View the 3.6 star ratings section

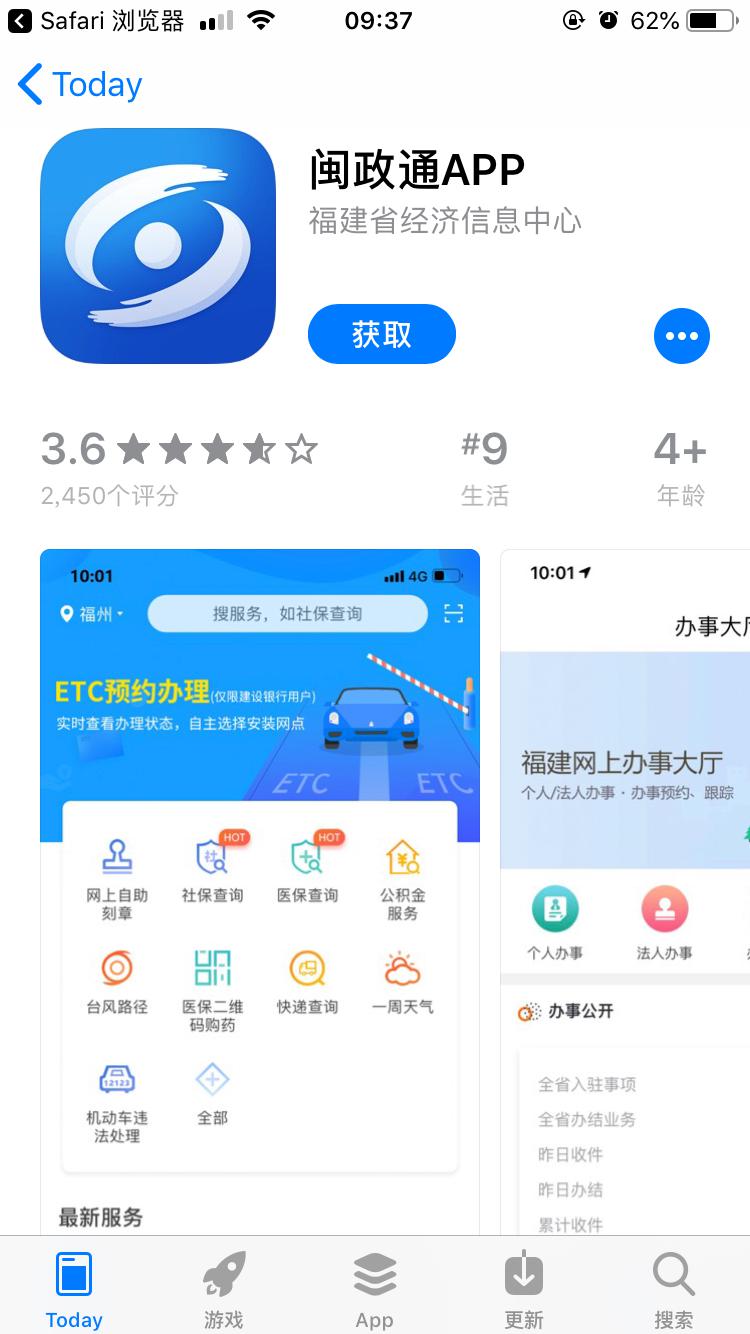180,465
